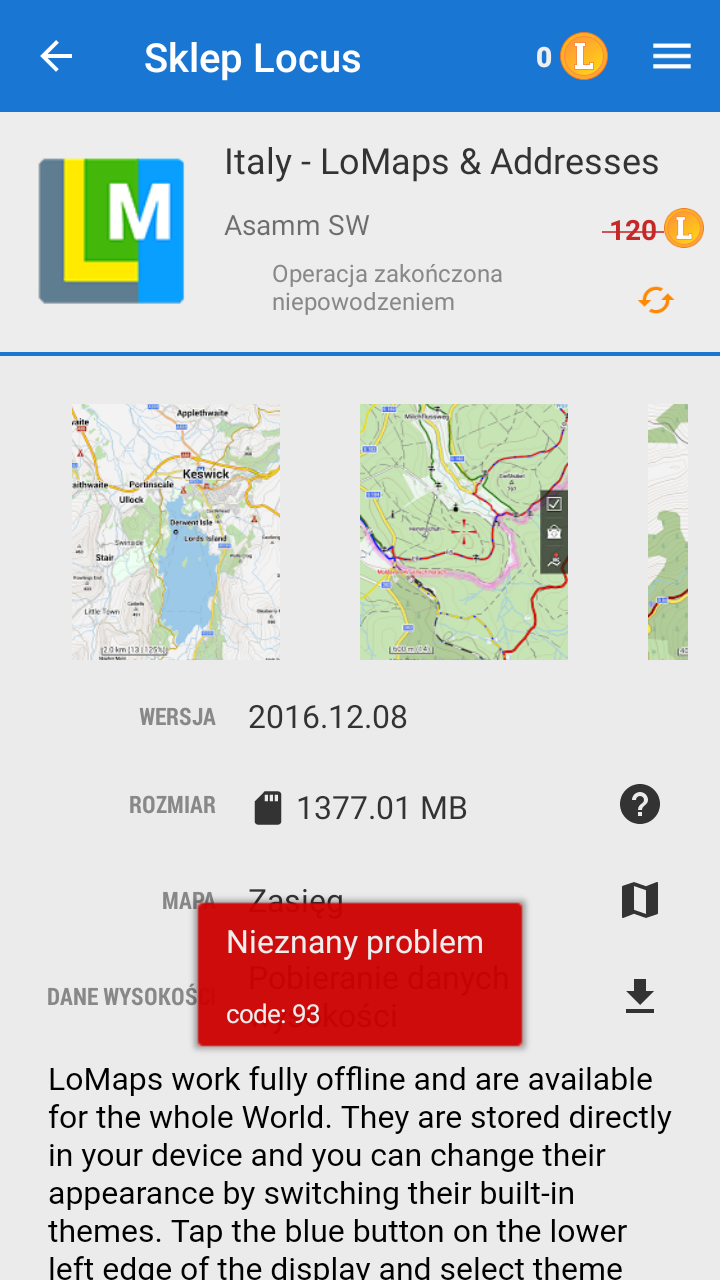Open the Keswick map screenshot

176,531
